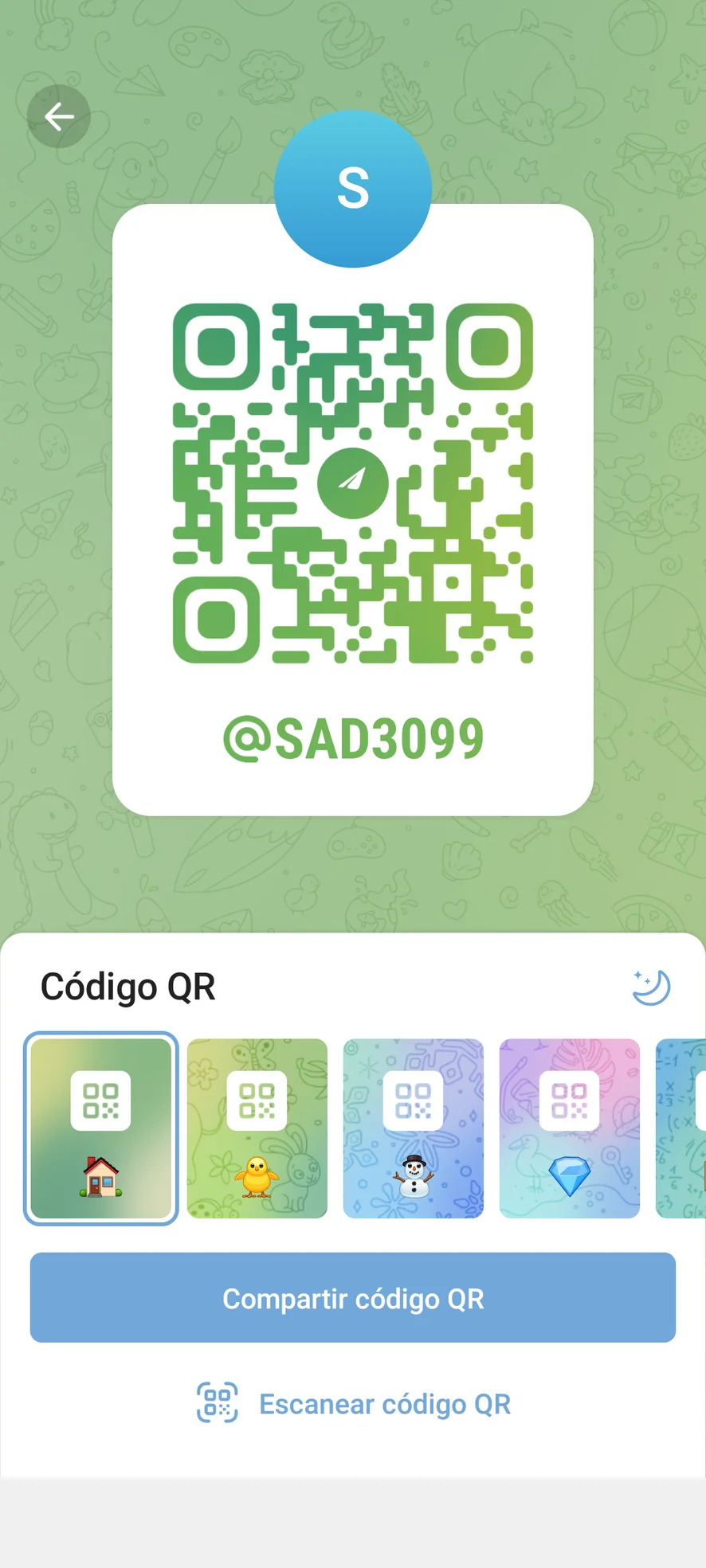Switch to night mode with the moon icon

[x=651, y=987]
